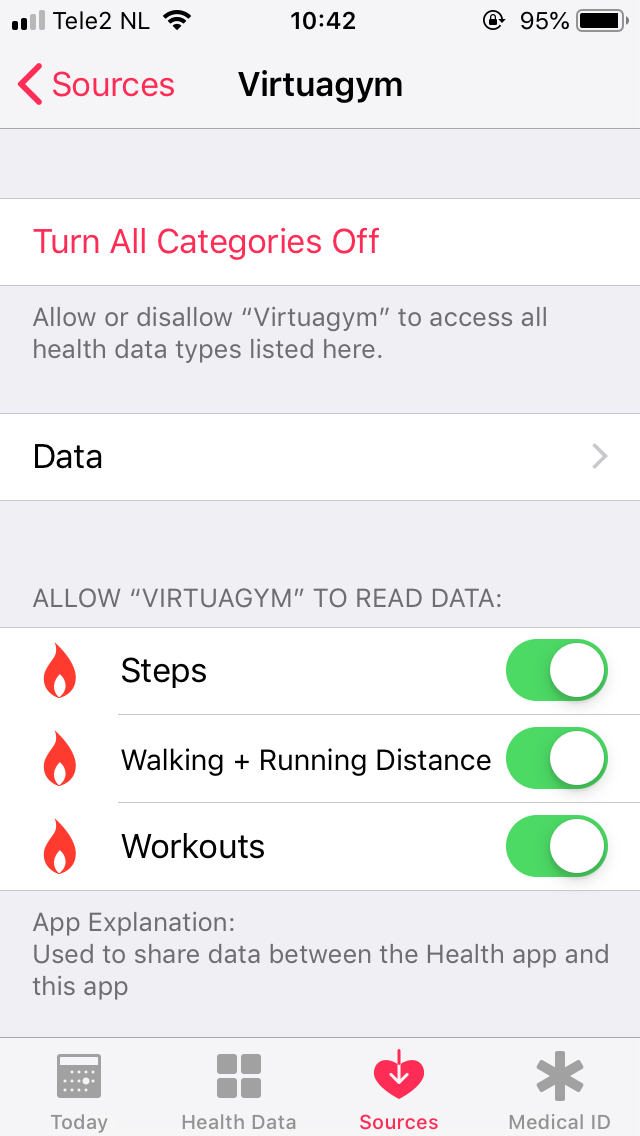The width and height of the screenshot is (640, 1136).
Task: Toggle Walking + Running Distance off
Action: 556,759
